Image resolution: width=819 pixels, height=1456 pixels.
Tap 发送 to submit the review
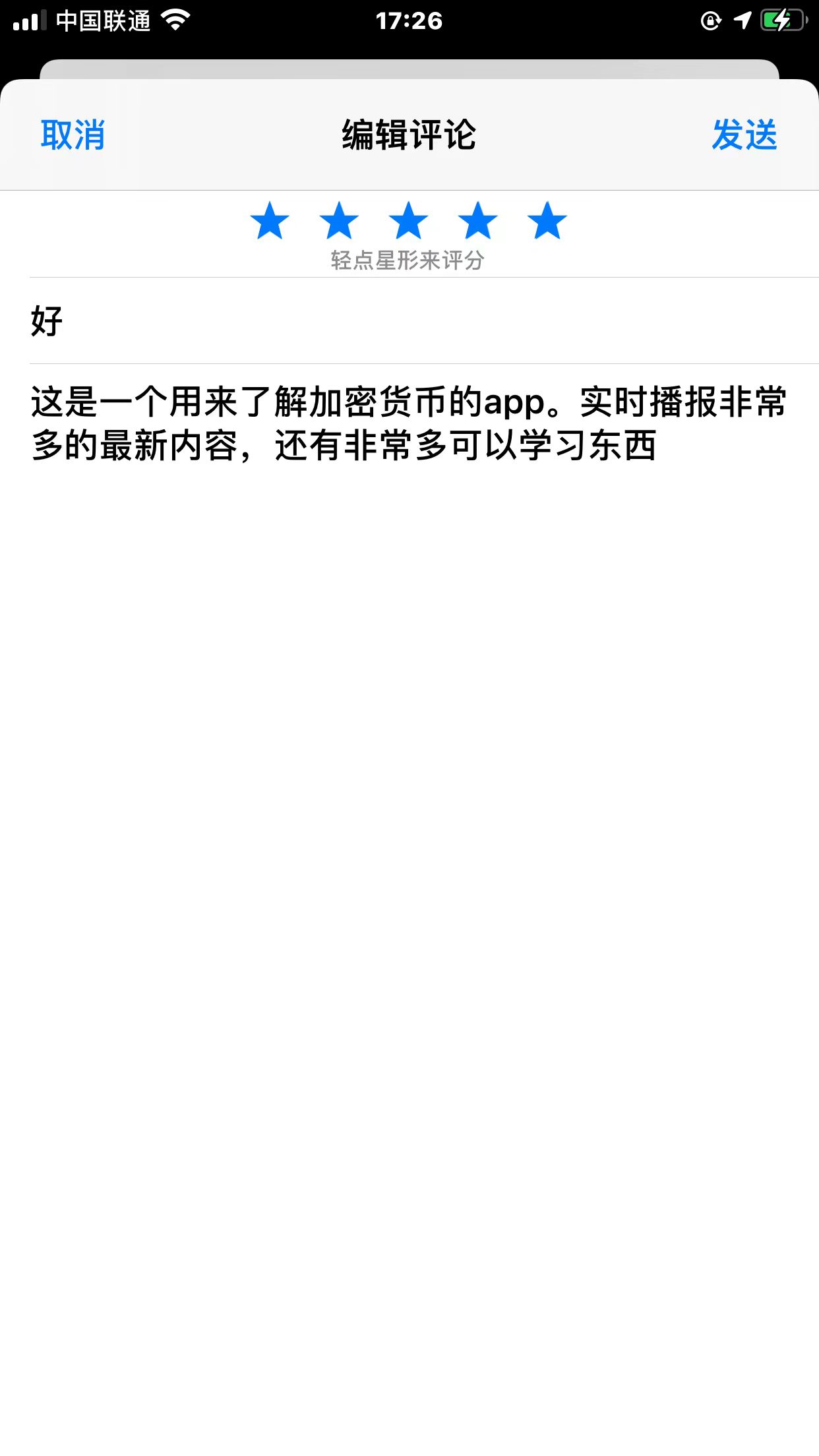pyautogui.click(x=744, y=135)
